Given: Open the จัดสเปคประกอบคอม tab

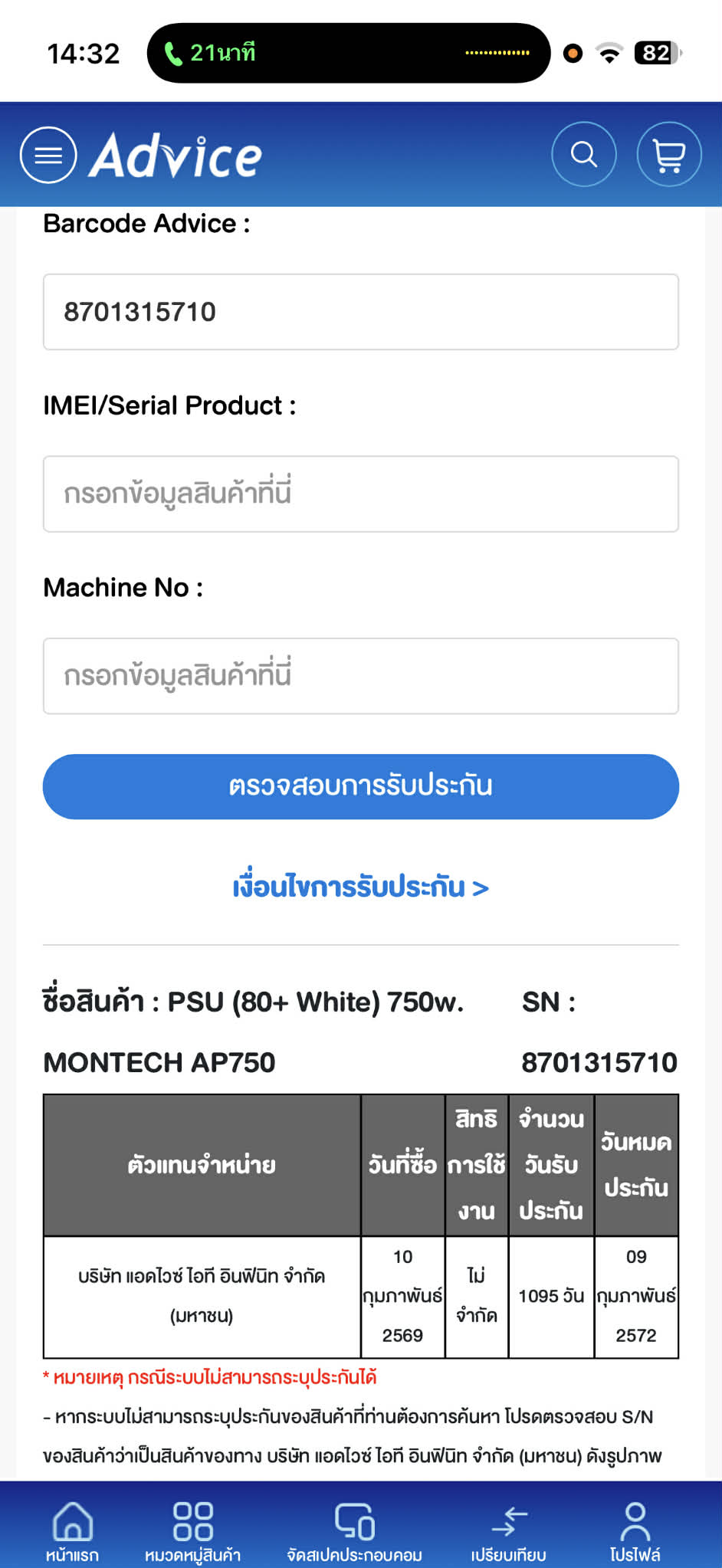Looking at the screenshot, I should pyautogui.click(x=354, y=1530).
